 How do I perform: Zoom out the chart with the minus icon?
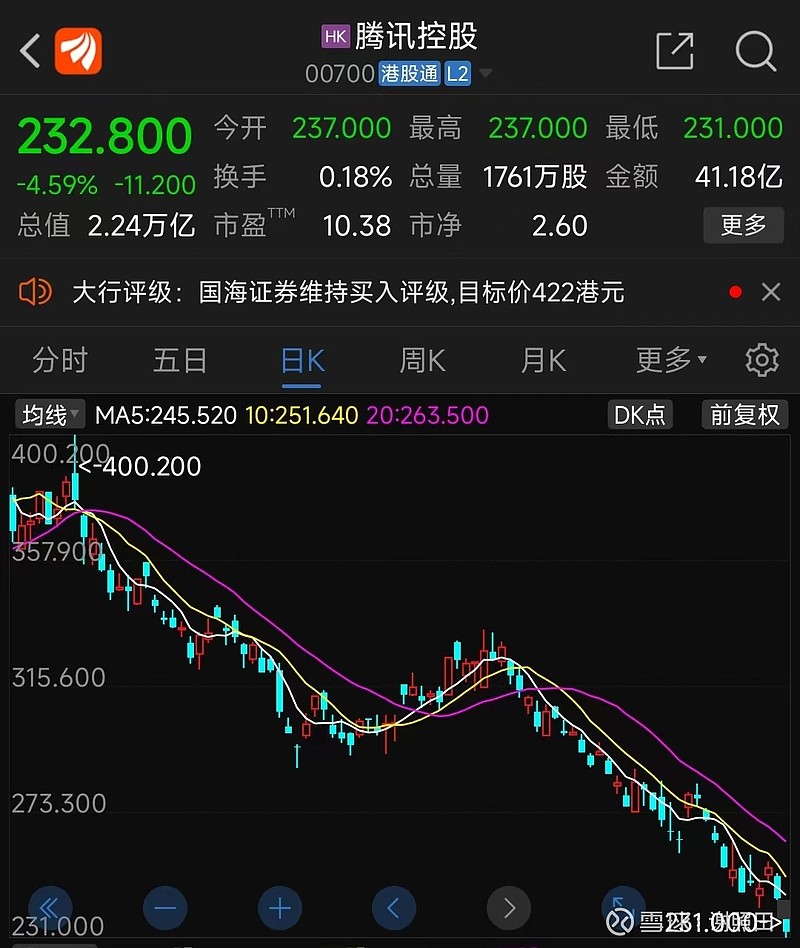coord(165,908)
